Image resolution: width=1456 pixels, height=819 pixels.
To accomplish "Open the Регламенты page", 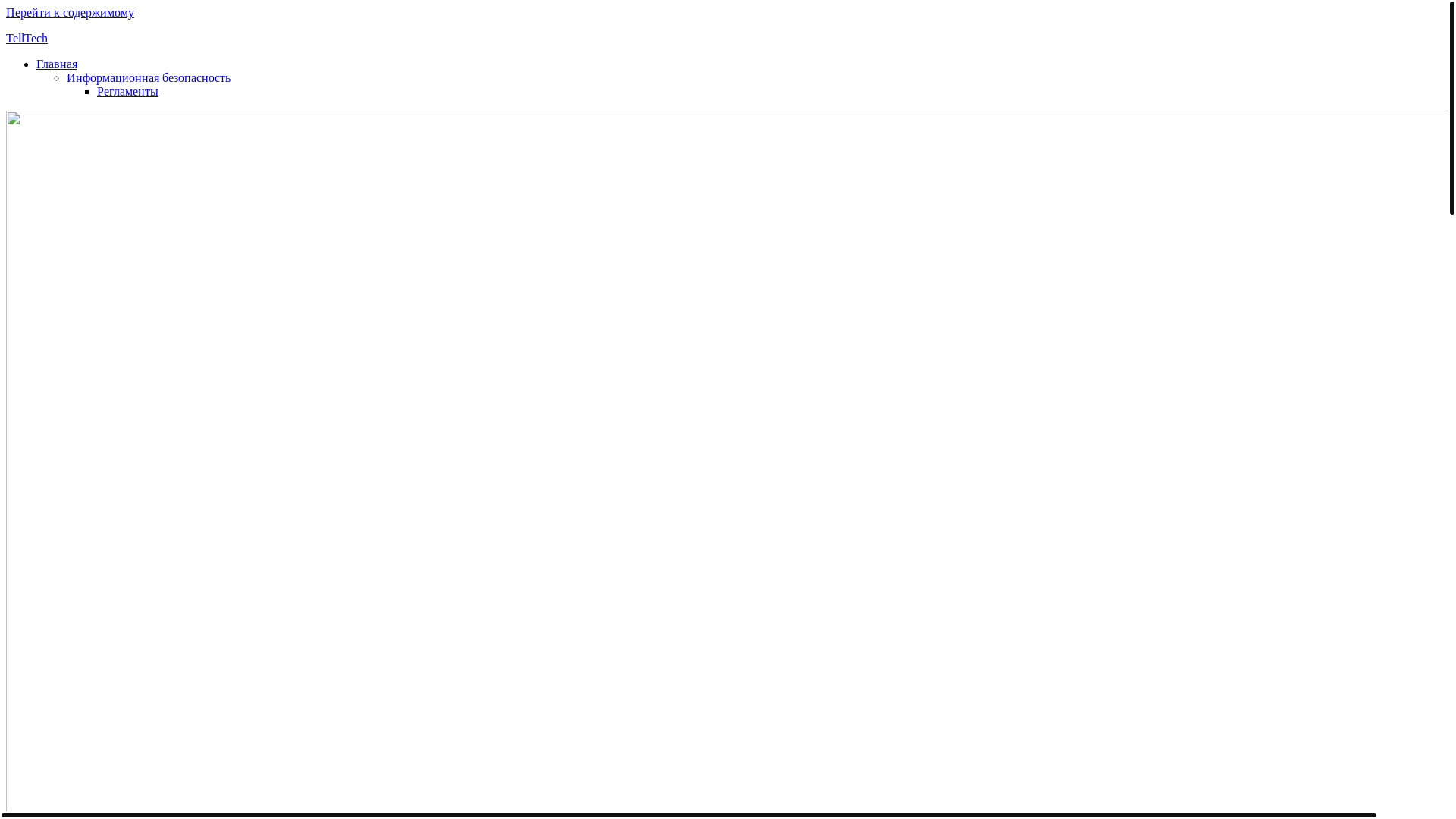I will tap(127, 92).
